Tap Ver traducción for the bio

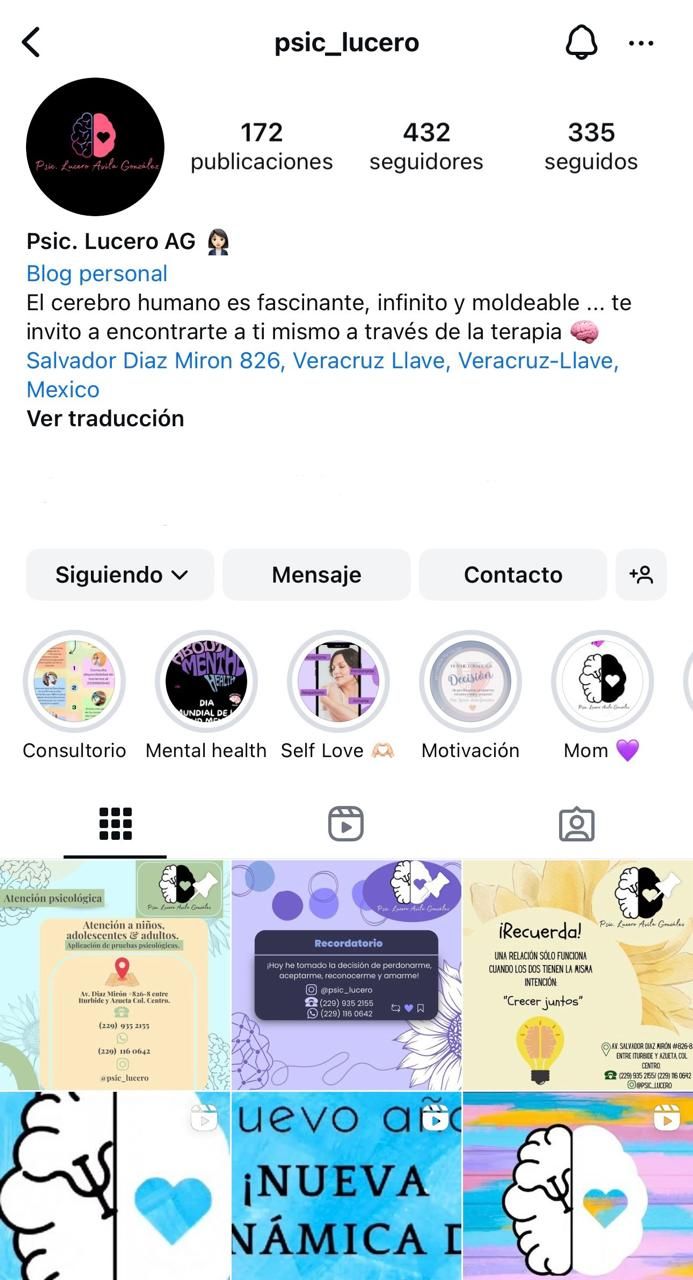(x=105, y=418)
